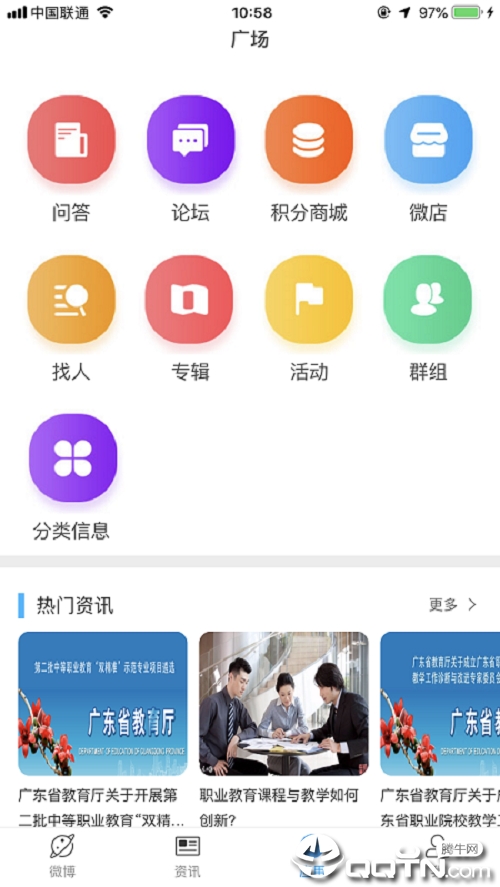Tap 更多 to see more news
The height and width of the screenshot is (887, 500).
(x=453, y=605)
